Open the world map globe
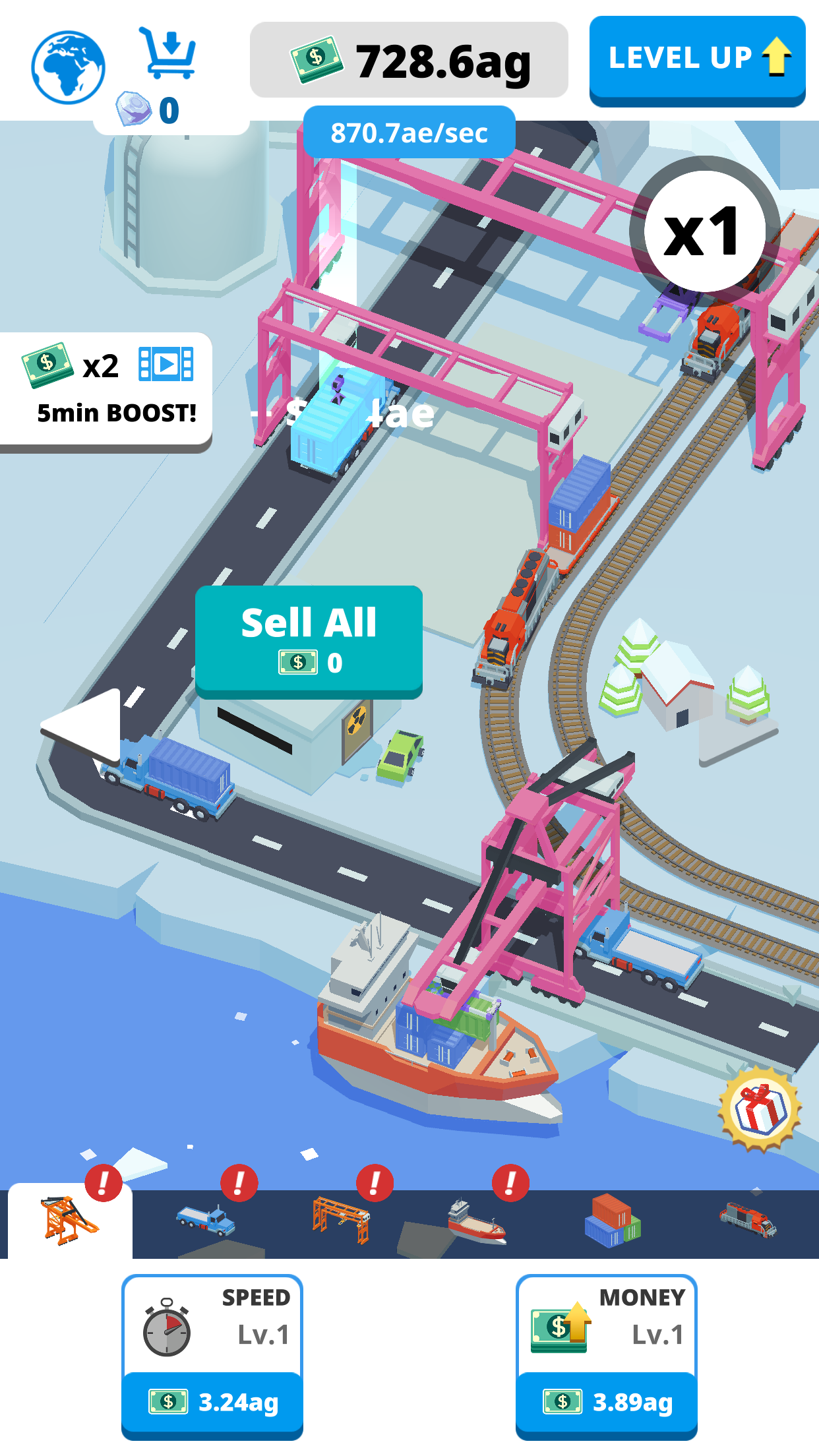This screenshot has width=819, height=1456. 68,67
